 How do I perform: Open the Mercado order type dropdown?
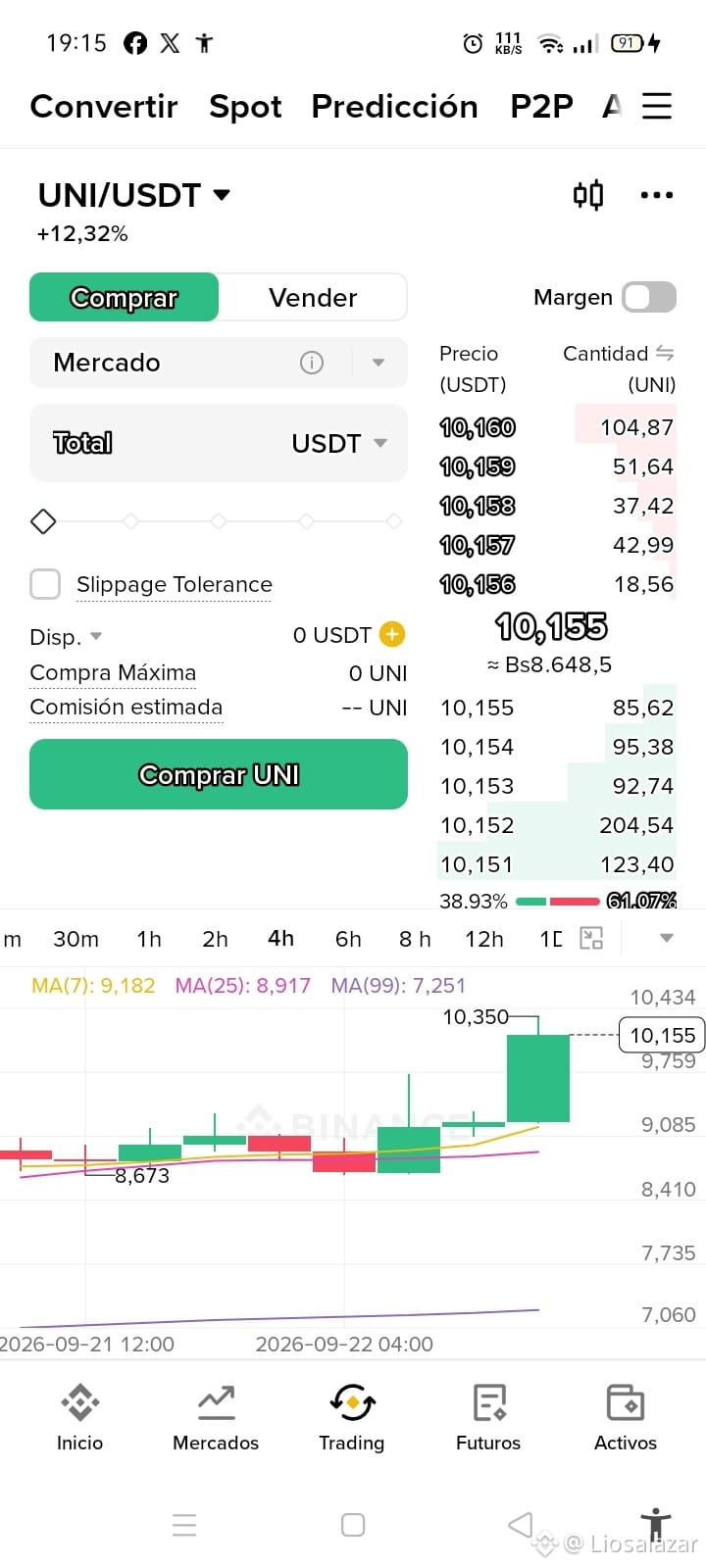tap(219, 363)
